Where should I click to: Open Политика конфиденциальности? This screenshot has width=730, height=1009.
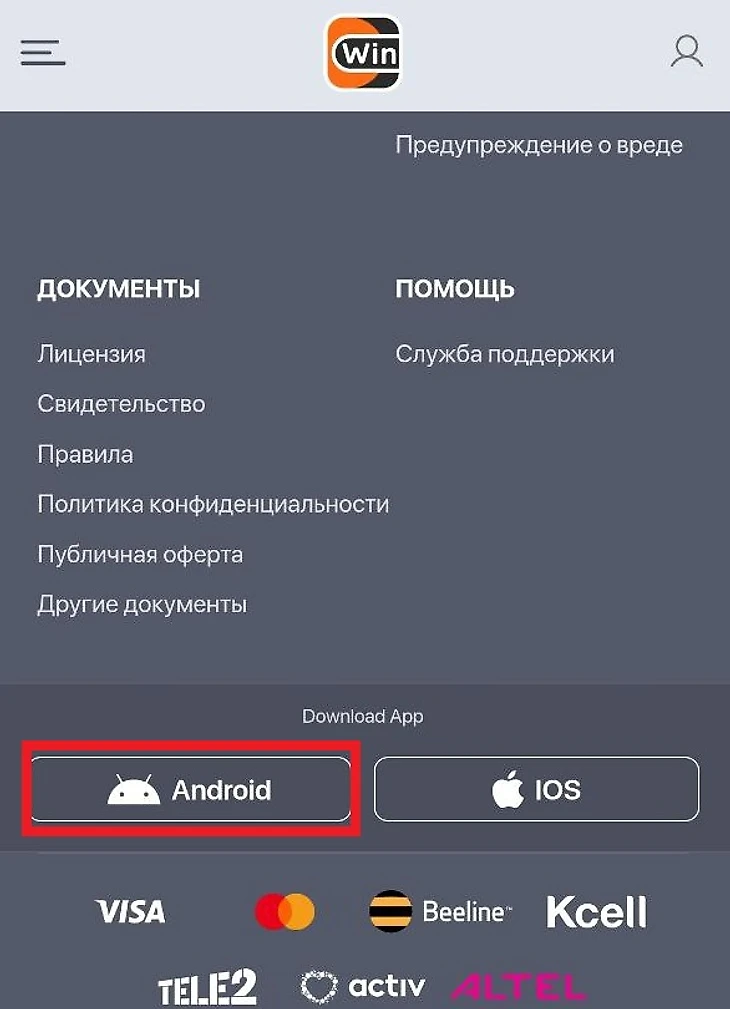pos(213,504)
